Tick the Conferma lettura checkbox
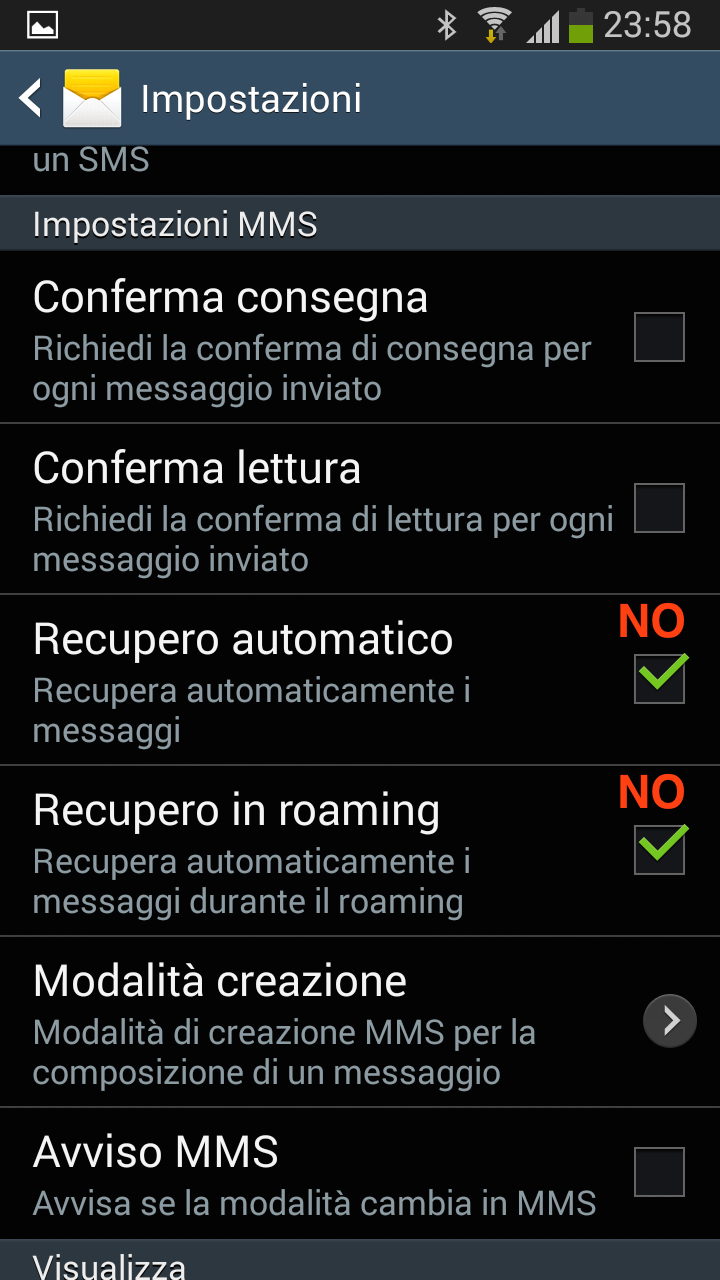 [x=659, y=508]
